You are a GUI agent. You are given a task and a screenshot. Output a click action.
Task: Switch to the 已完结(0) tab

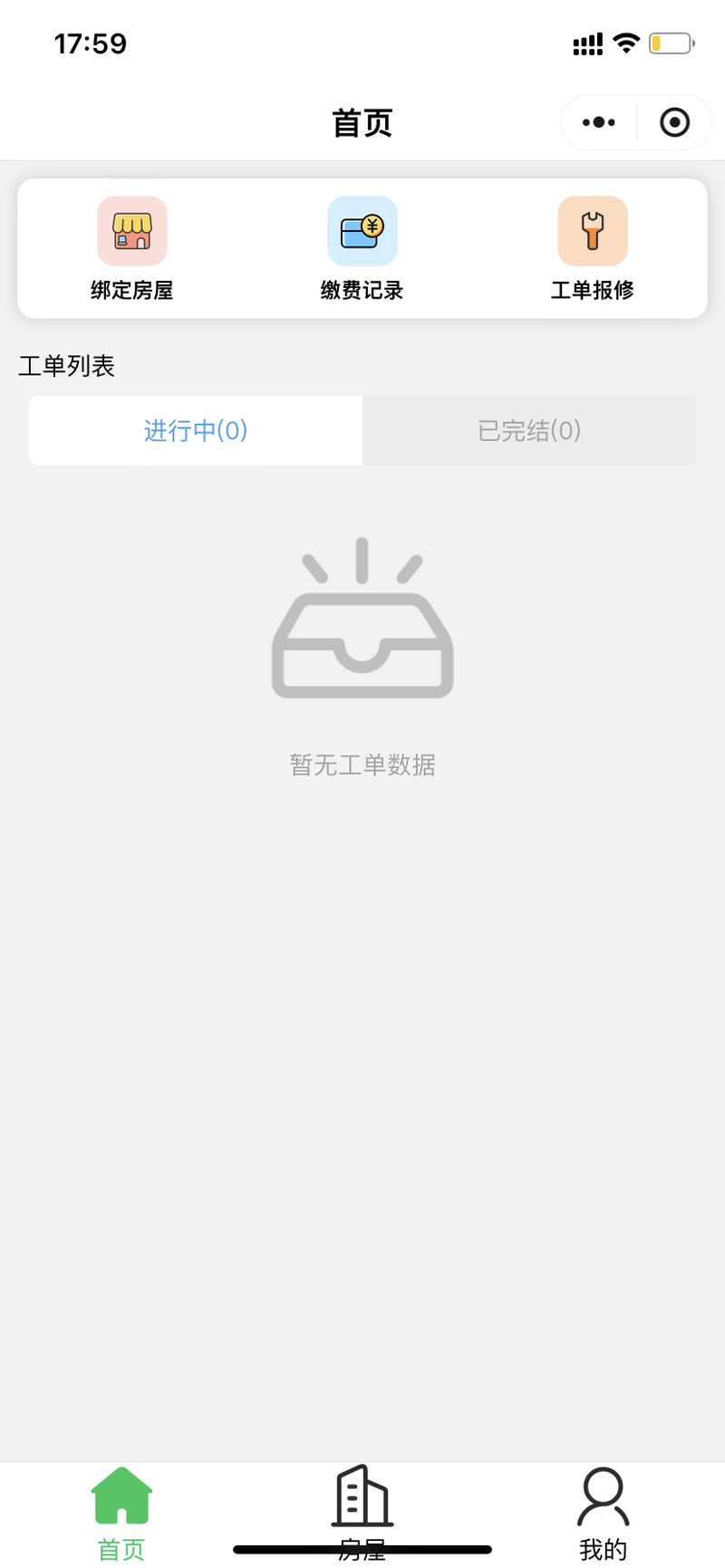pos(529,430)
